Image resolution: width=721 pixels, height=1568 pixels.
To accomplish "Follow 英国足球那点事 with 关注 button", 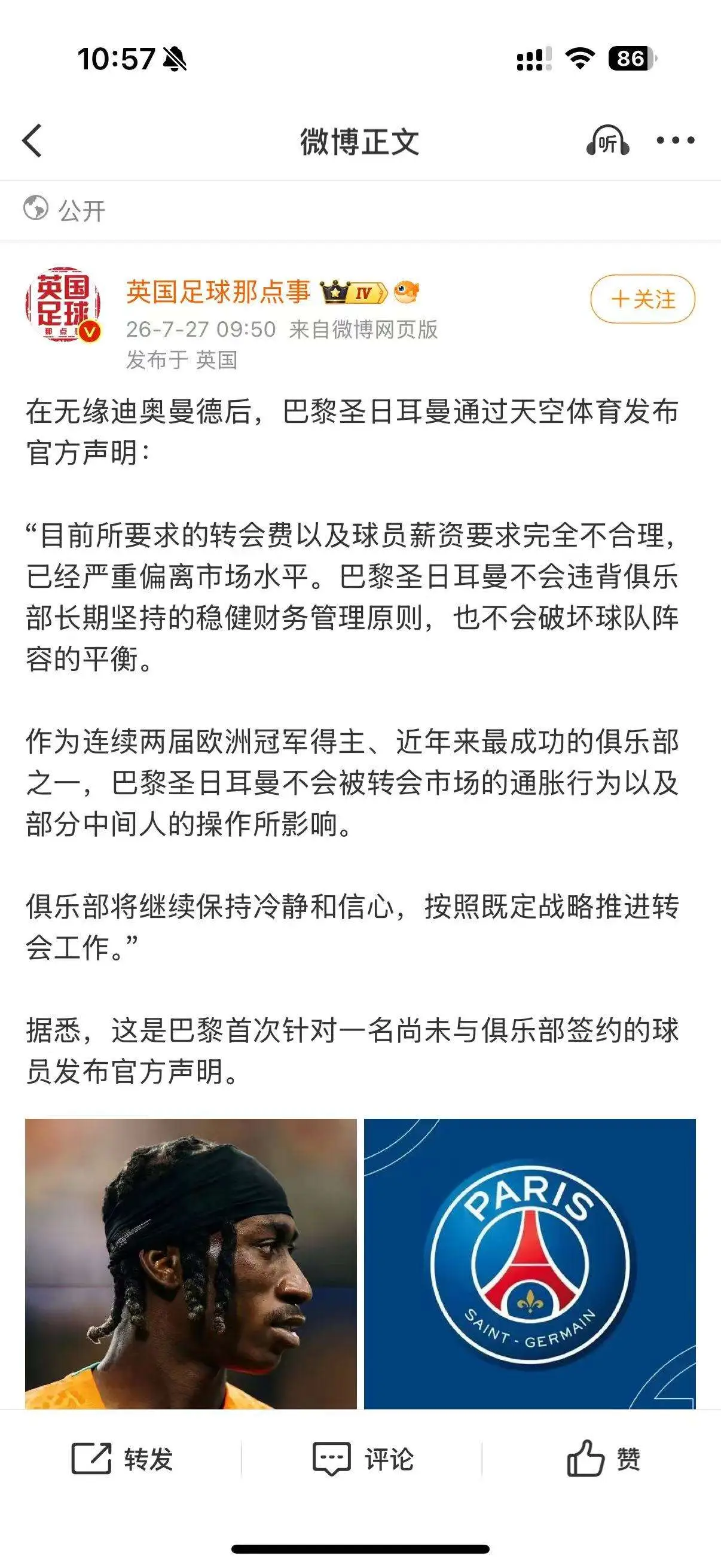I will click(643, 299).
